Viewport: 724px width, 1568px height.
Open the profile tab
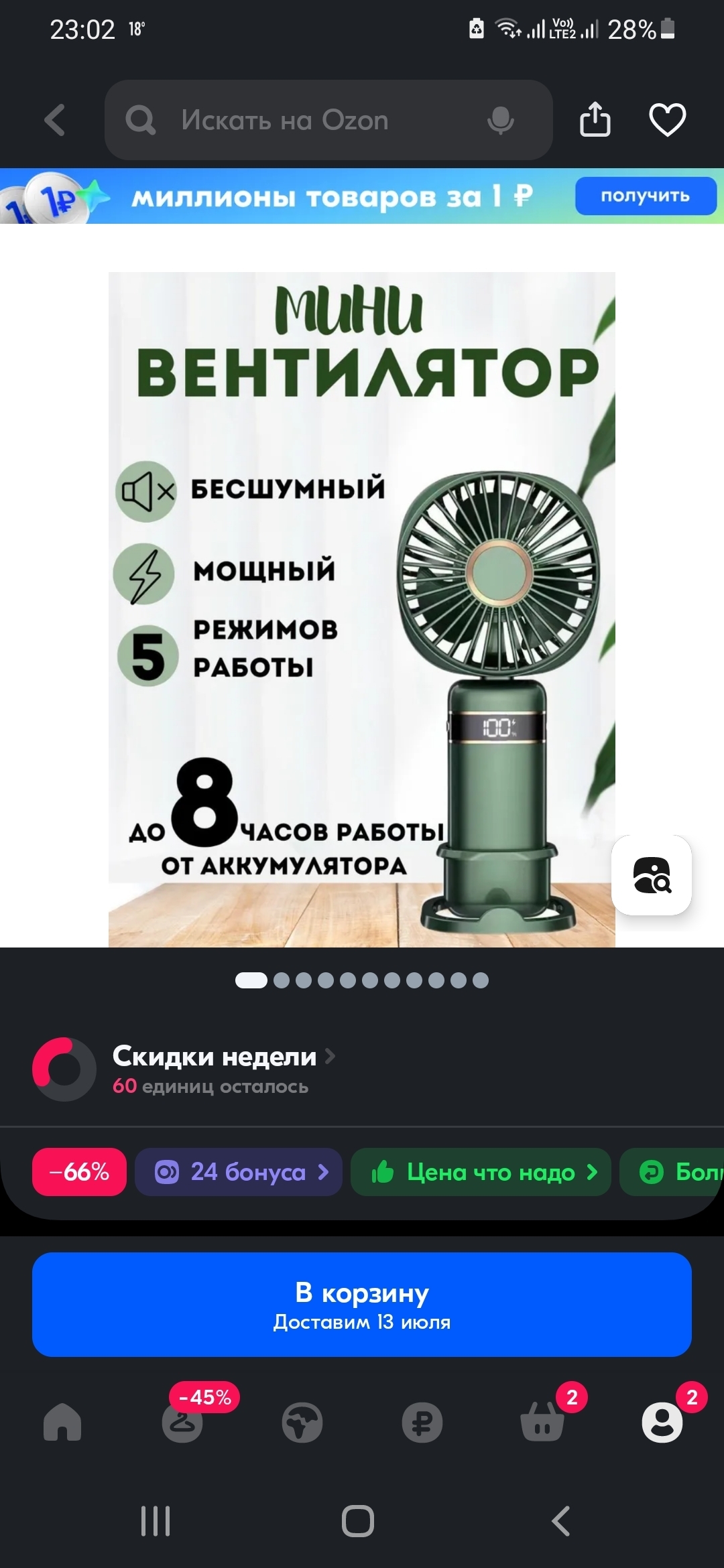tap(662, 1422)
